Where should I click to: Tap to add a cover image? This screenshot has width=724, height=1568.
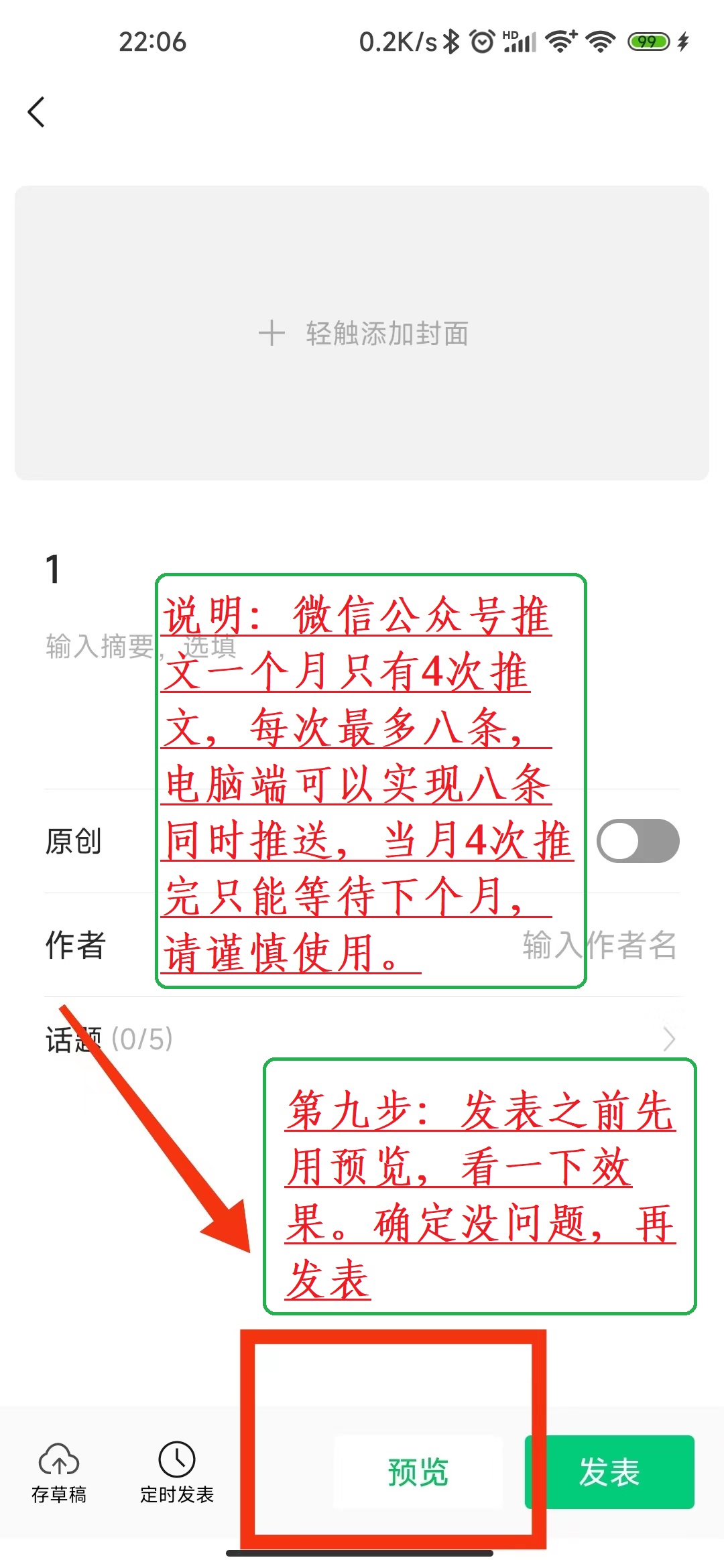click(362, 333)
